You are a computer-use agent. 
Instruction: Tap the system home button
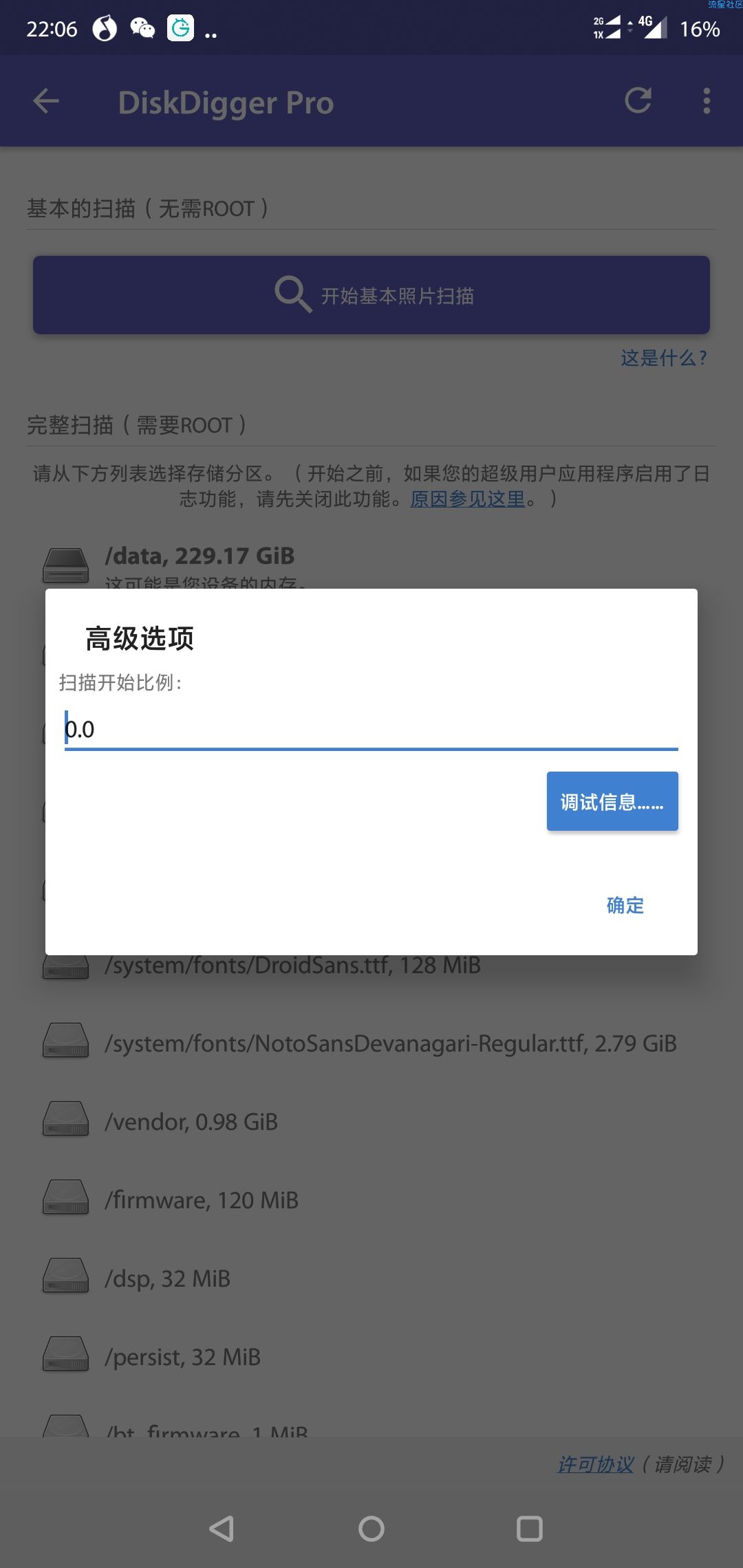(x=371, y=1529)
